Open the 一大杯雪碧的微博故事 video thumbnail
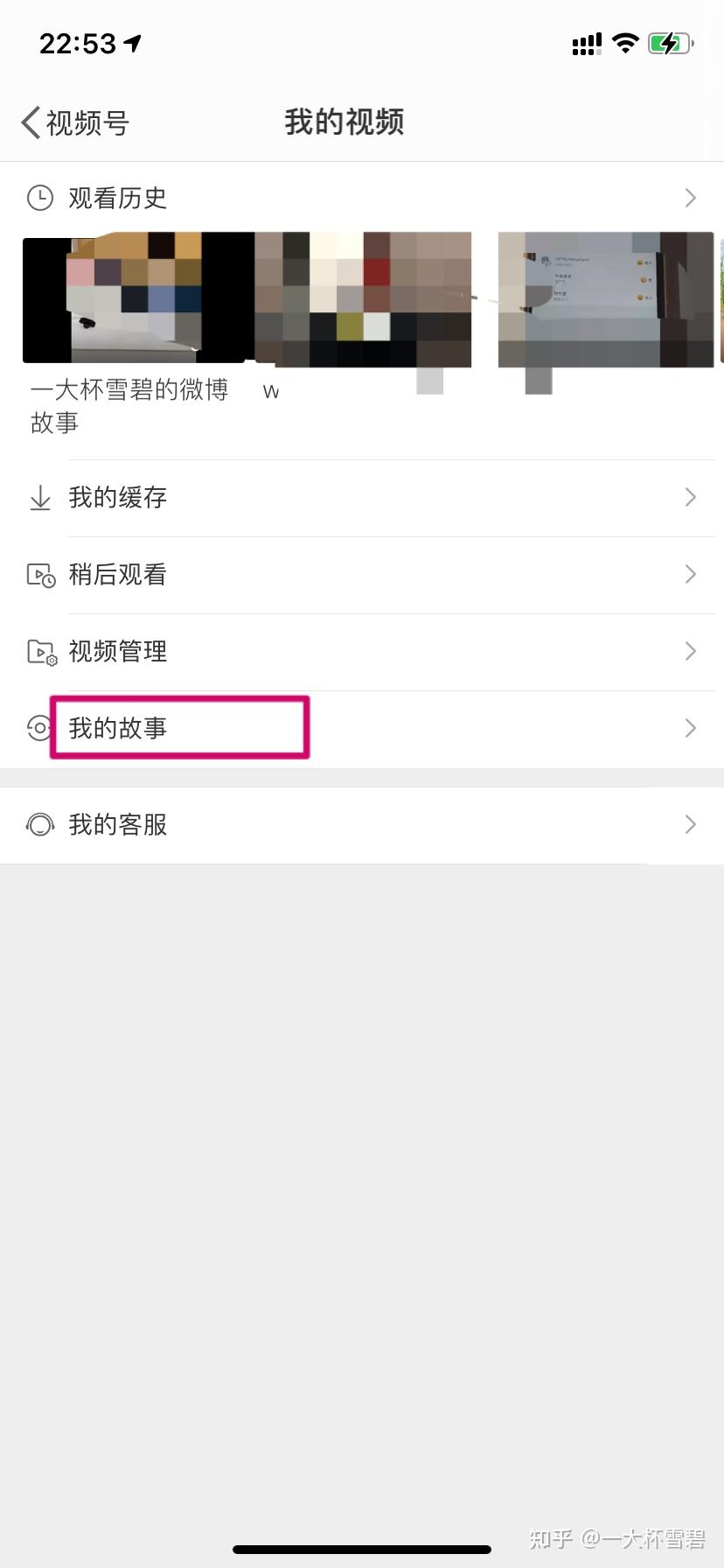Screen dimensions: 724x1568 point(133,300)
